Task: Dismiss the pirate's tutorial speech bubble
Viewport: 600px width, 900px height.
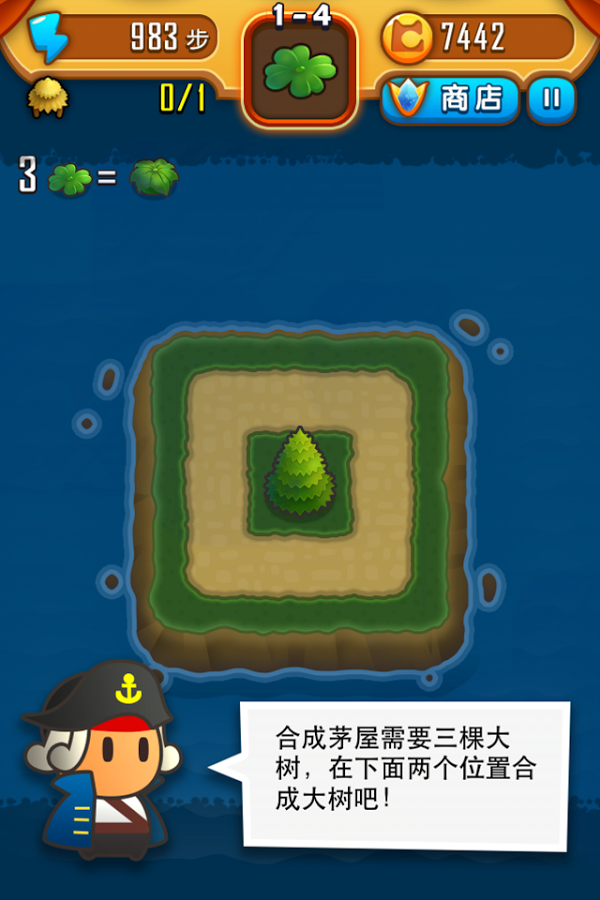Action: [405, 770]
